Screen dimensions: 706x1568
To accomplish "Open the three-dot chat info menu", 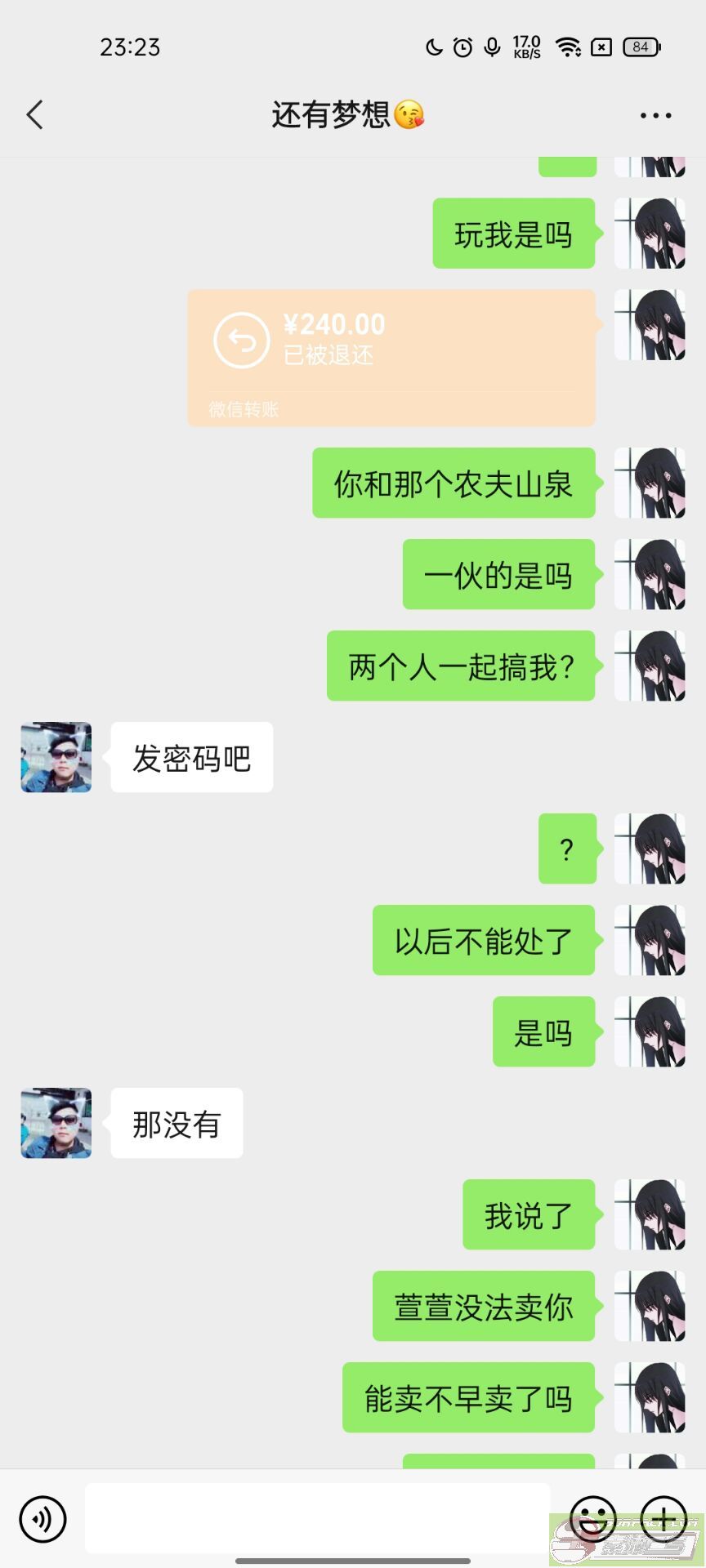I will (x=655, y=116).
